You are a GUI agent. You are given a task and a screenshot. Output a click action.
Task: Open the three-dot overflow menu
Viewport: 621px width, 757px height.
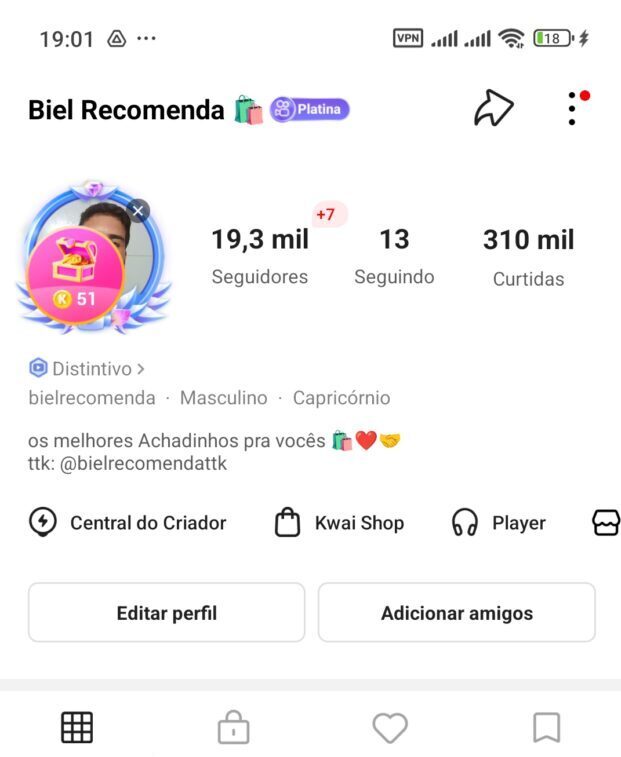[572, 109]
